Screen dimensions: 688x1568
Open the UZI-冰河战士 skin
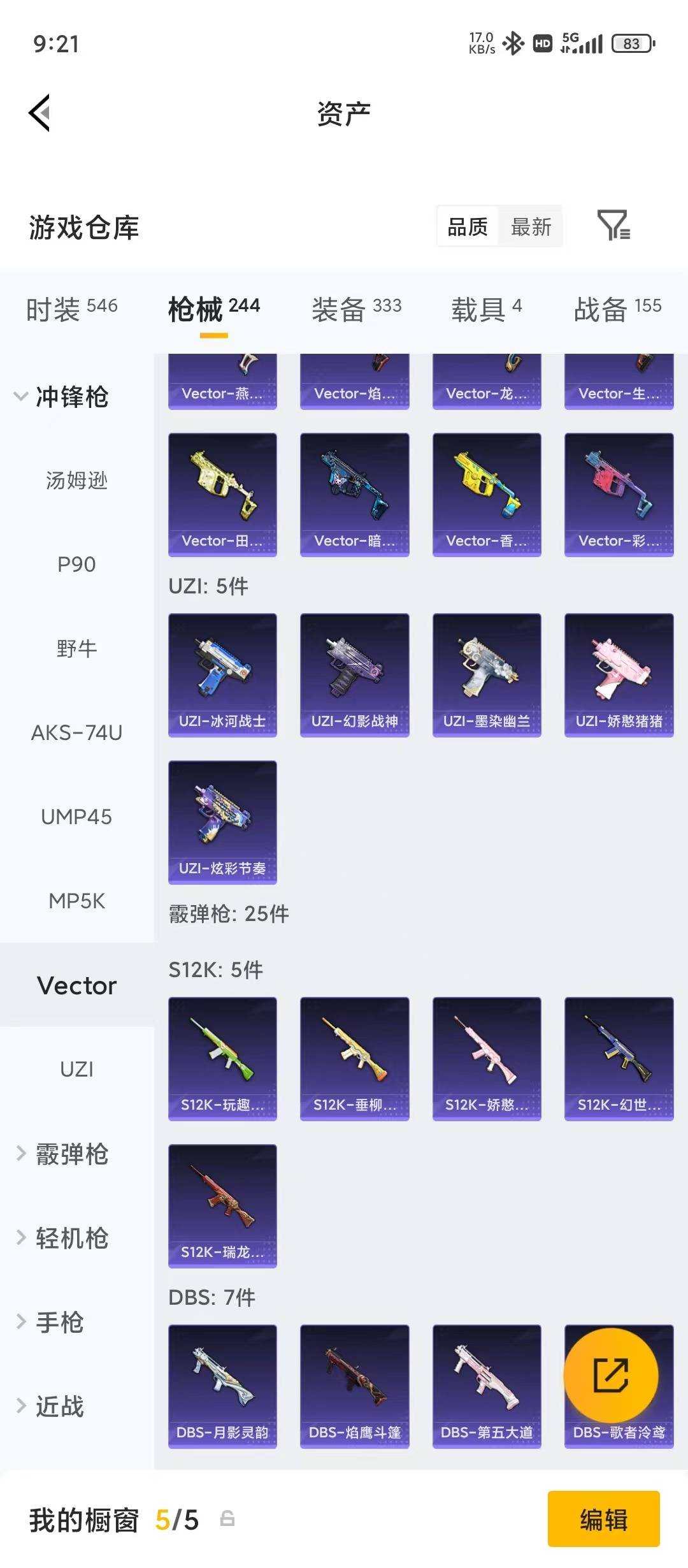click(222, 676)
